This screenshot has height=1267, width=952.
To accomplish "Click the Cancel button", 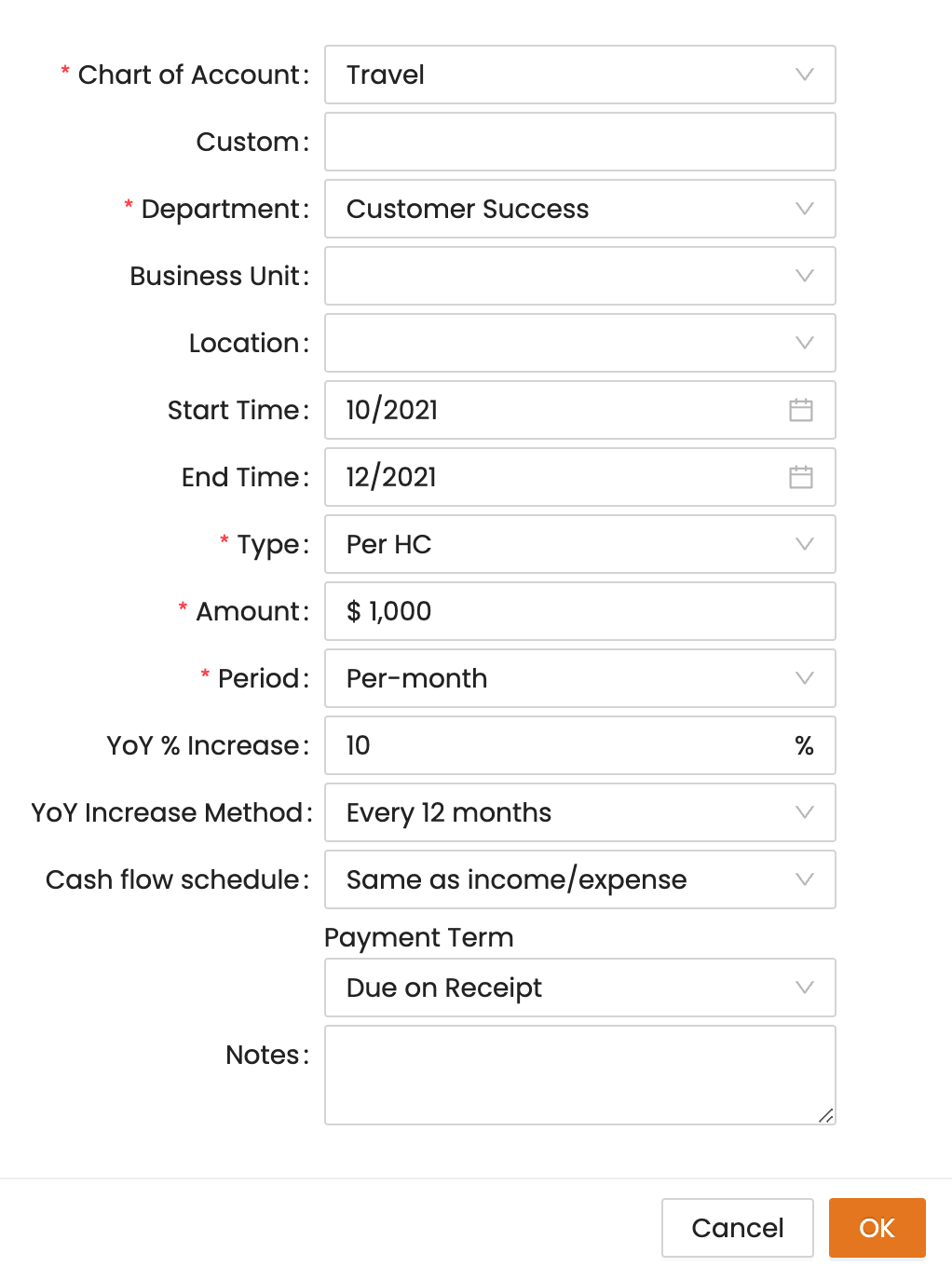I will [737, 1228].
